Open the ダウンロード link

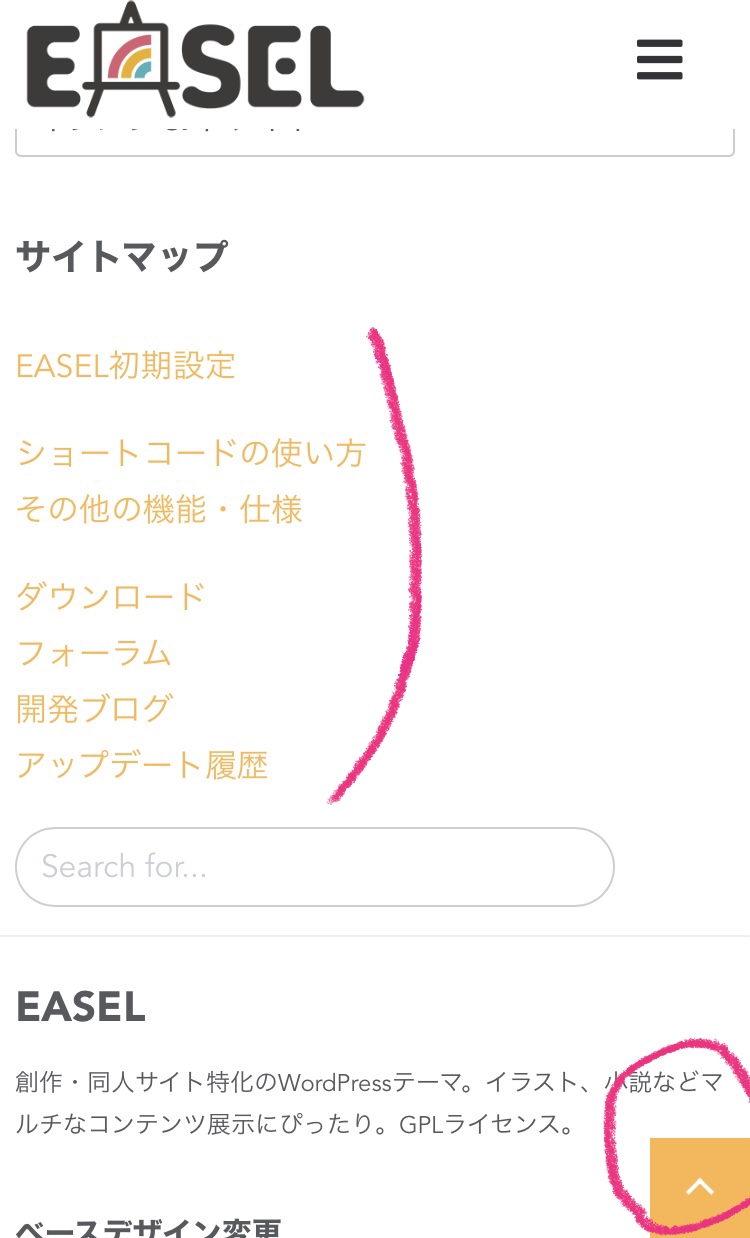(111, 597)
